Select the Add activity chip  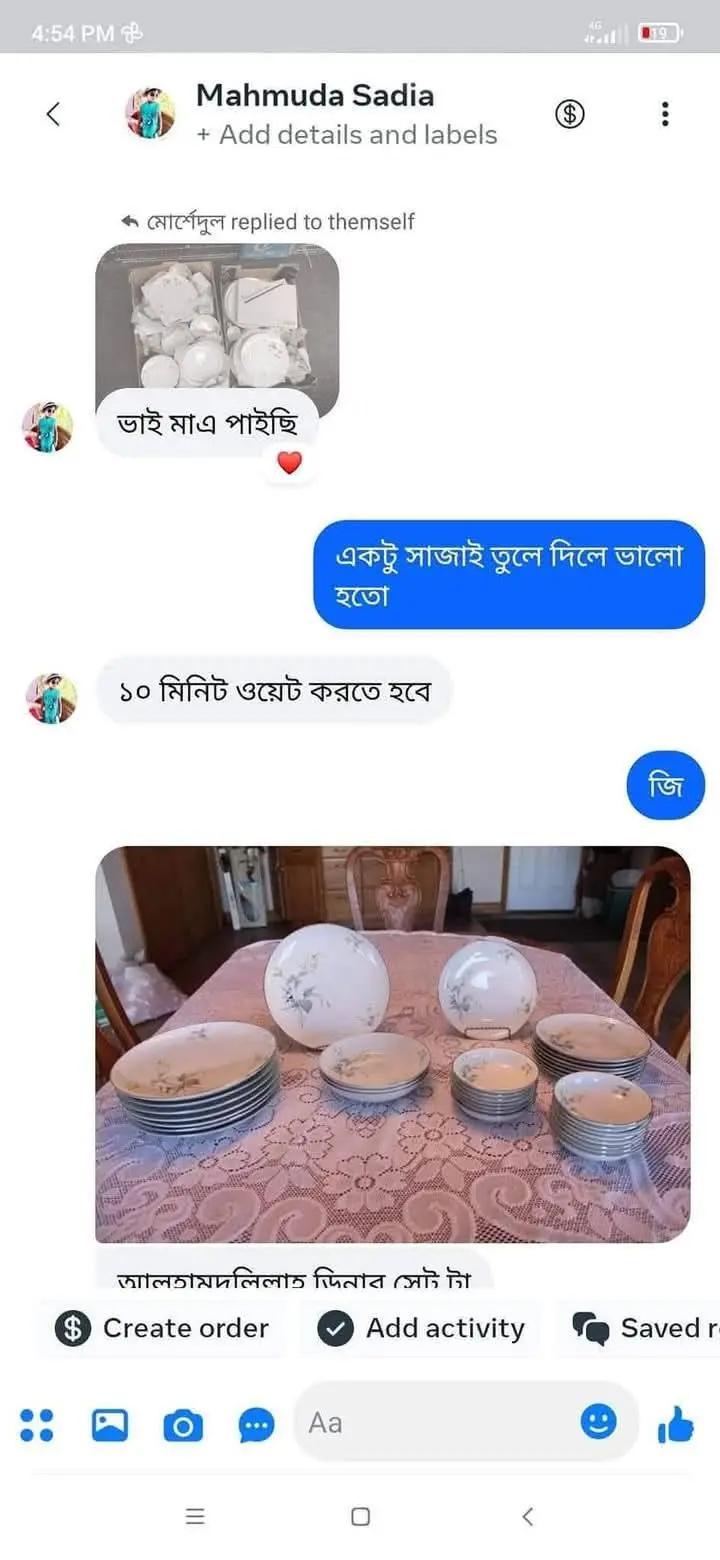click(x=421, y=1328)
